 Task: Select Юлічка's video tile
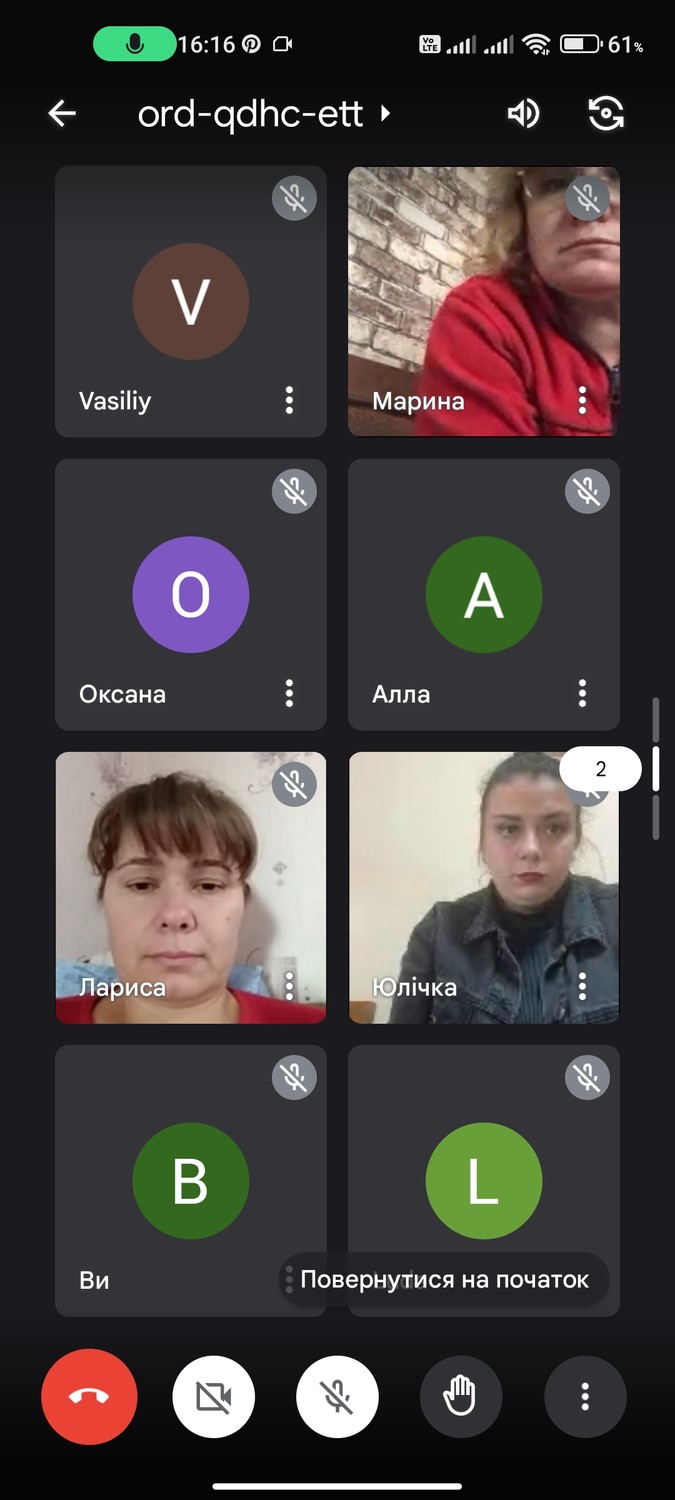[484, 888]
